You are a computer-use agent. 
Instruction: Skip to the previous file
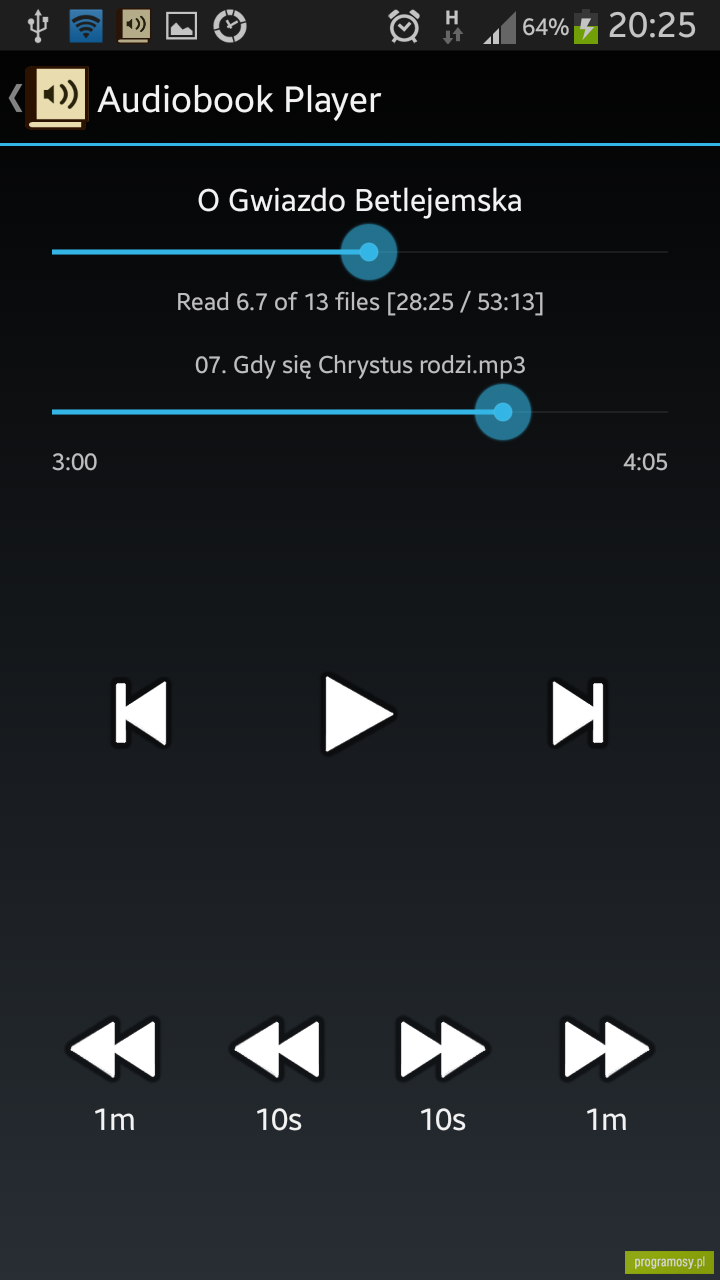(x=141, y=714)
